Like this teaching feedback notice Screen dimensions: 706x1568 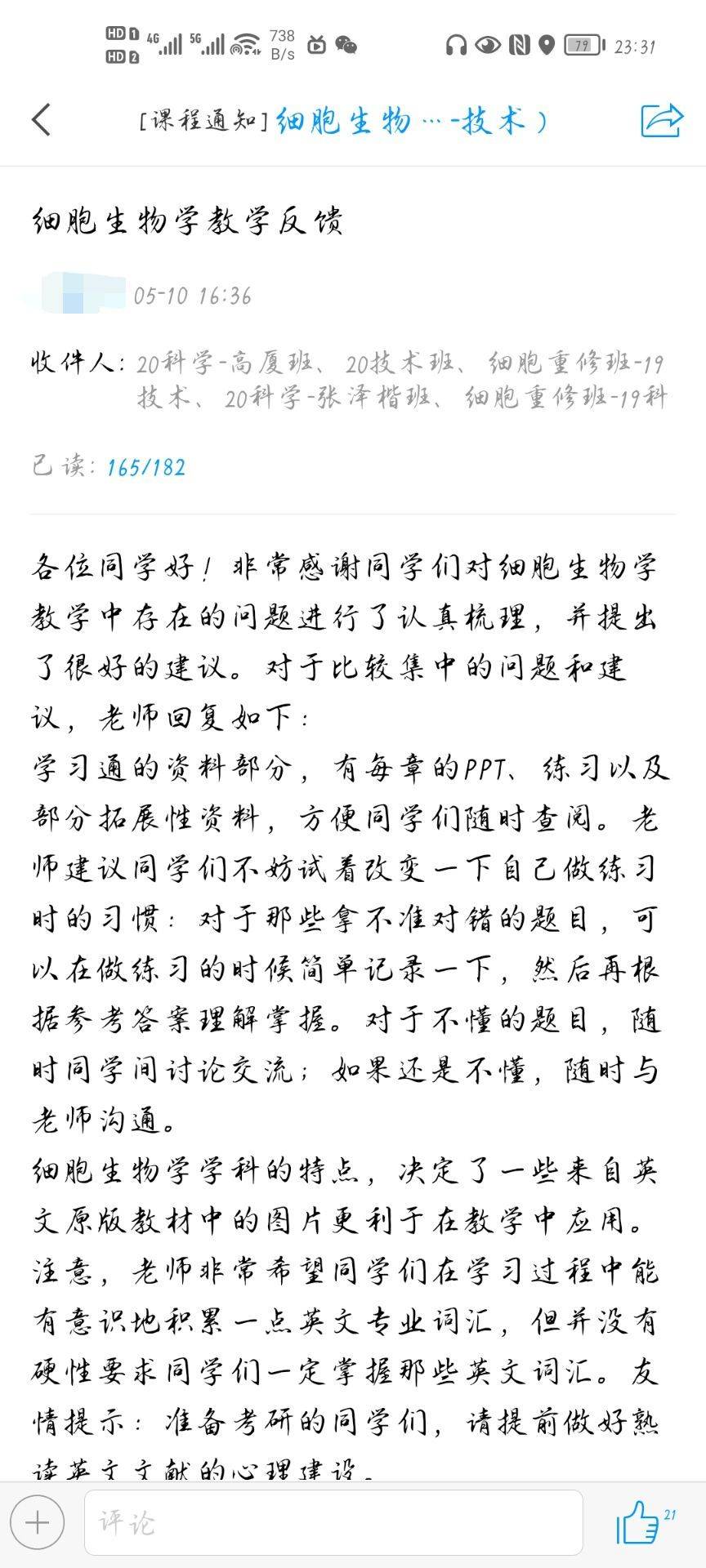coord(638,1522)
